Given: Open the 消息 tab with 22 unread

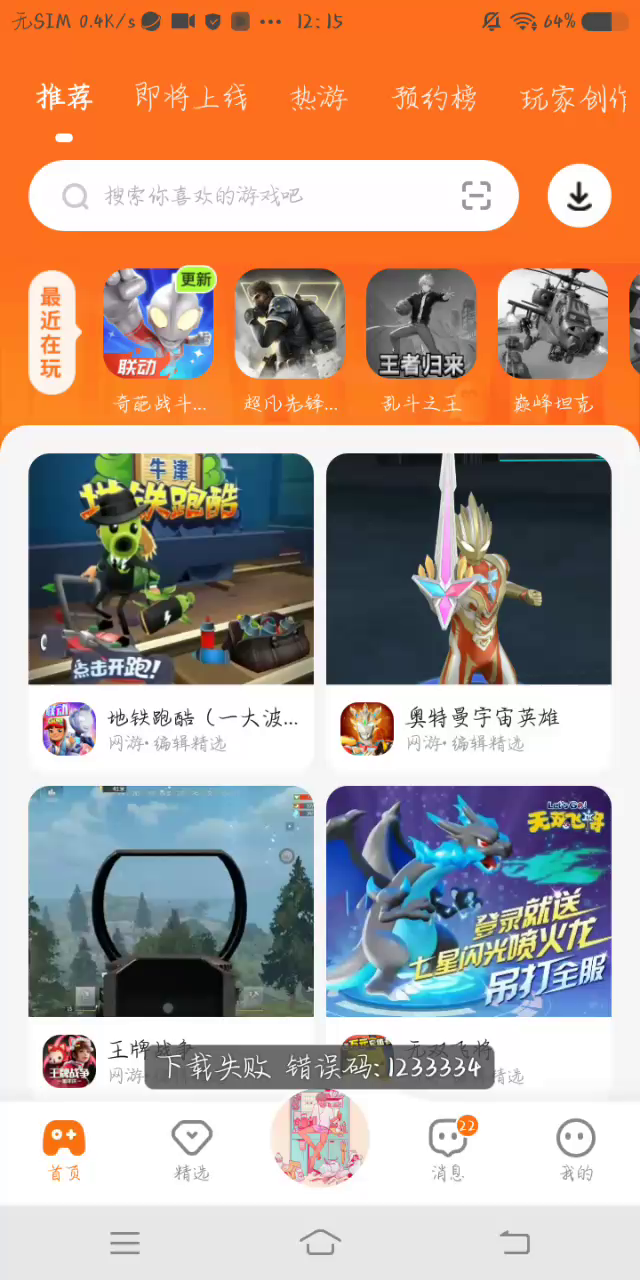Looking at the screenshot, I should 447,1150.
